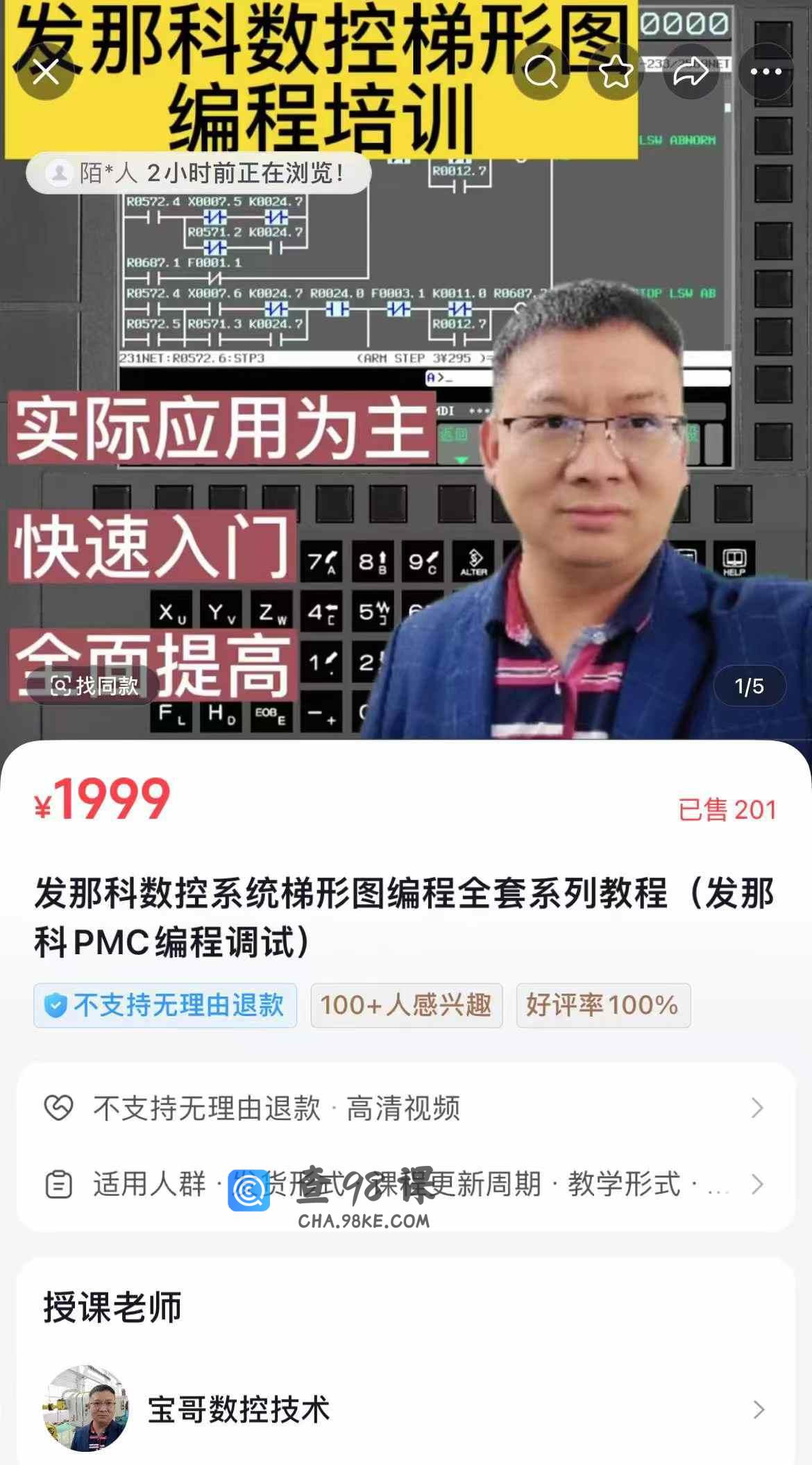Open the 不支持无理由退款 · 高清视频 service row
The height and width of the screenshot is (1465, 812).
point(406,1108)
